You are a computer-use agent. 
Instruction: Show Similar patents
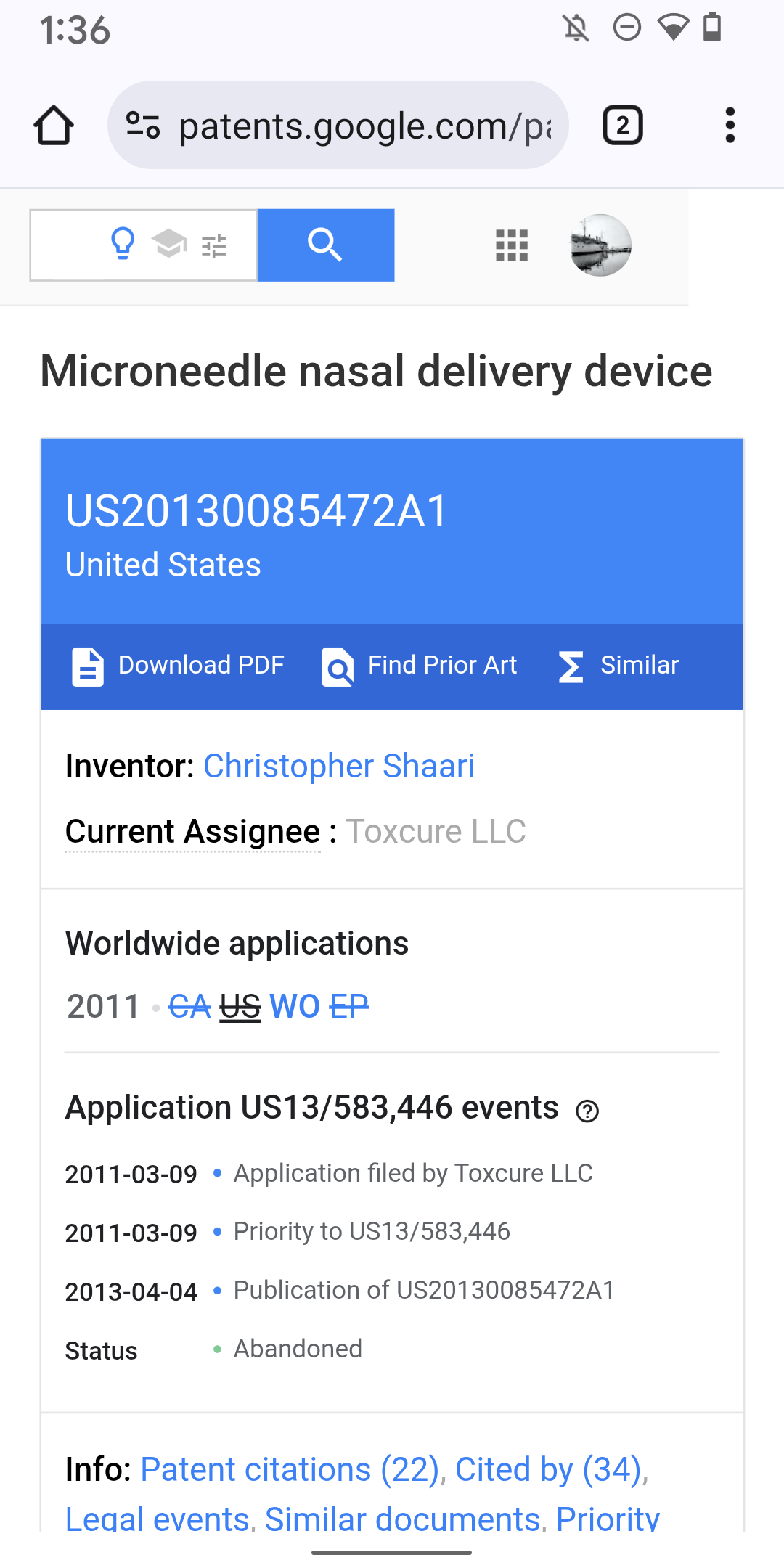[x=618, y=666]
